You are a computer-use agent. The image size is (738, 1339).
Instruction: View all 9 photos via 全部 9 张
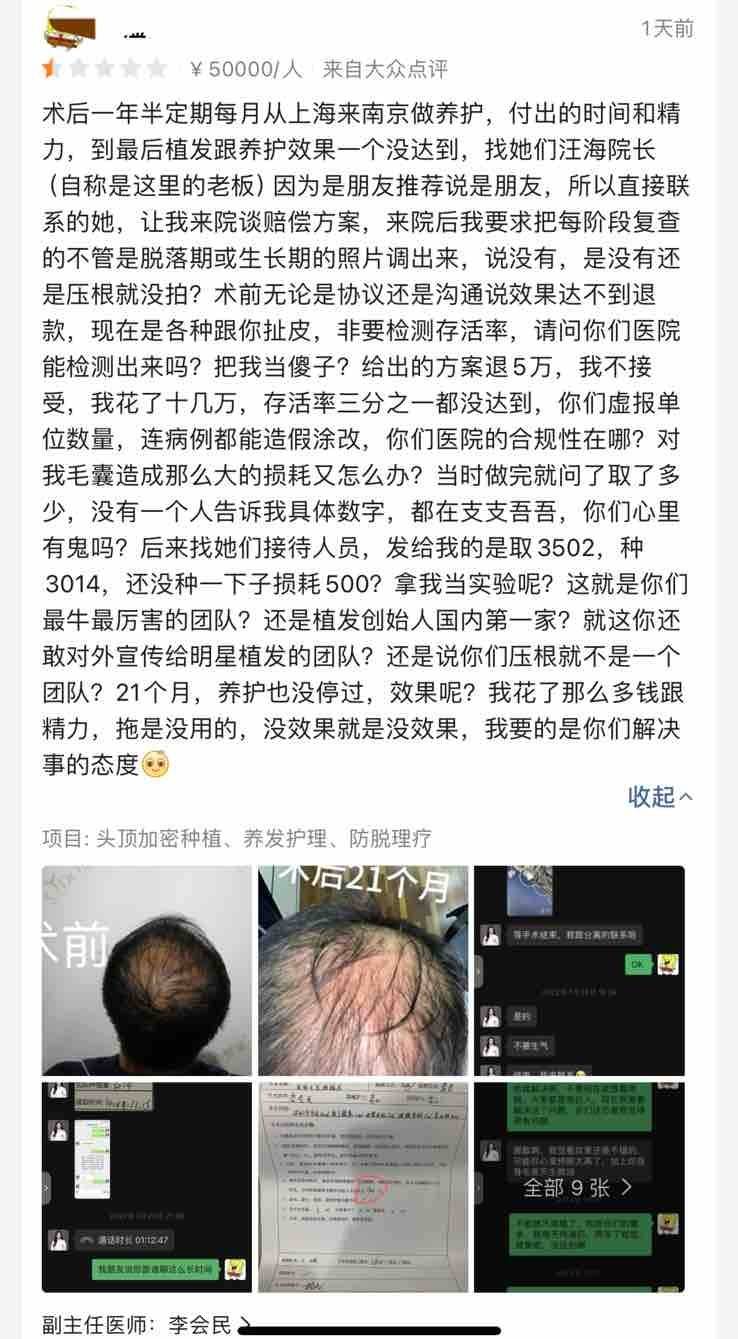click(x=579, y=1187)
